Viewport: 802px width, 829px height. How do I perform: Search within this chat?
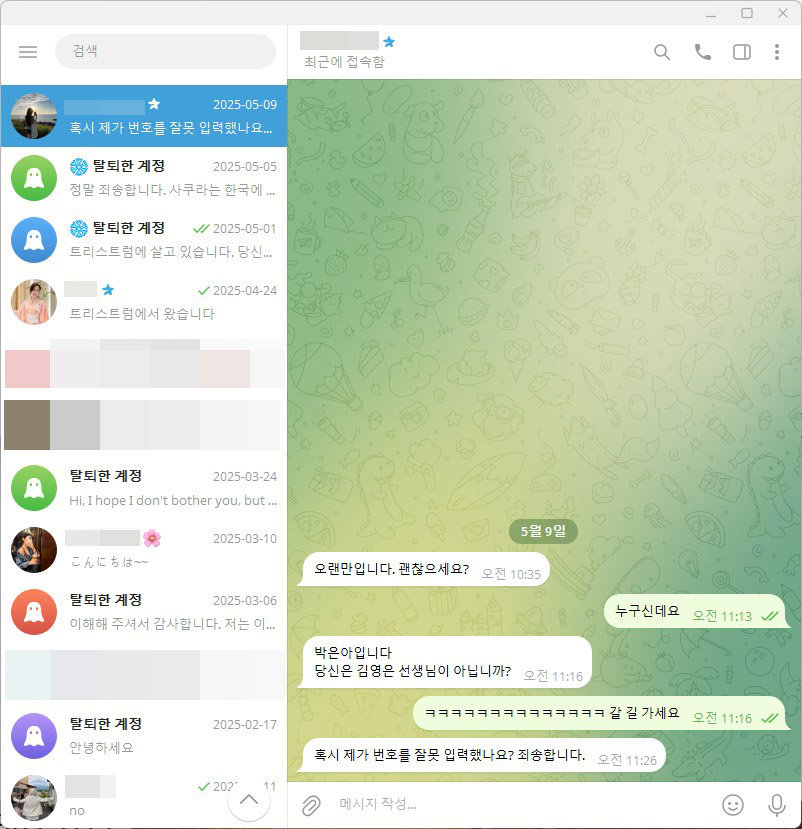coord(662,52)
